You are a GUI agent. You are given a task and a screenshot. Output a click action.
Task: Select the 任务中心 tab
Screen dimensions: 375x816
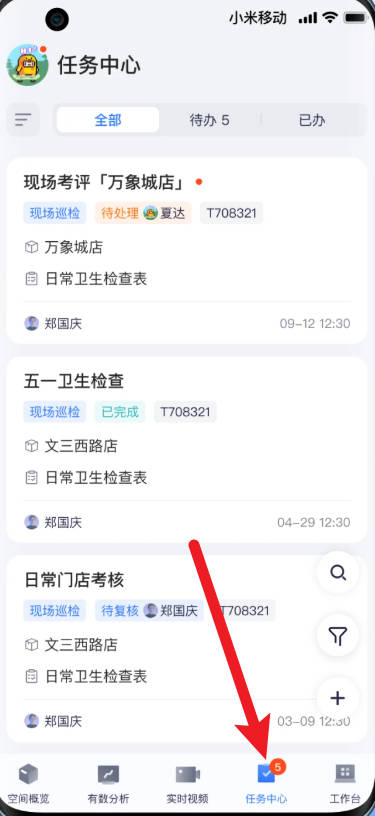coord(267,785)
